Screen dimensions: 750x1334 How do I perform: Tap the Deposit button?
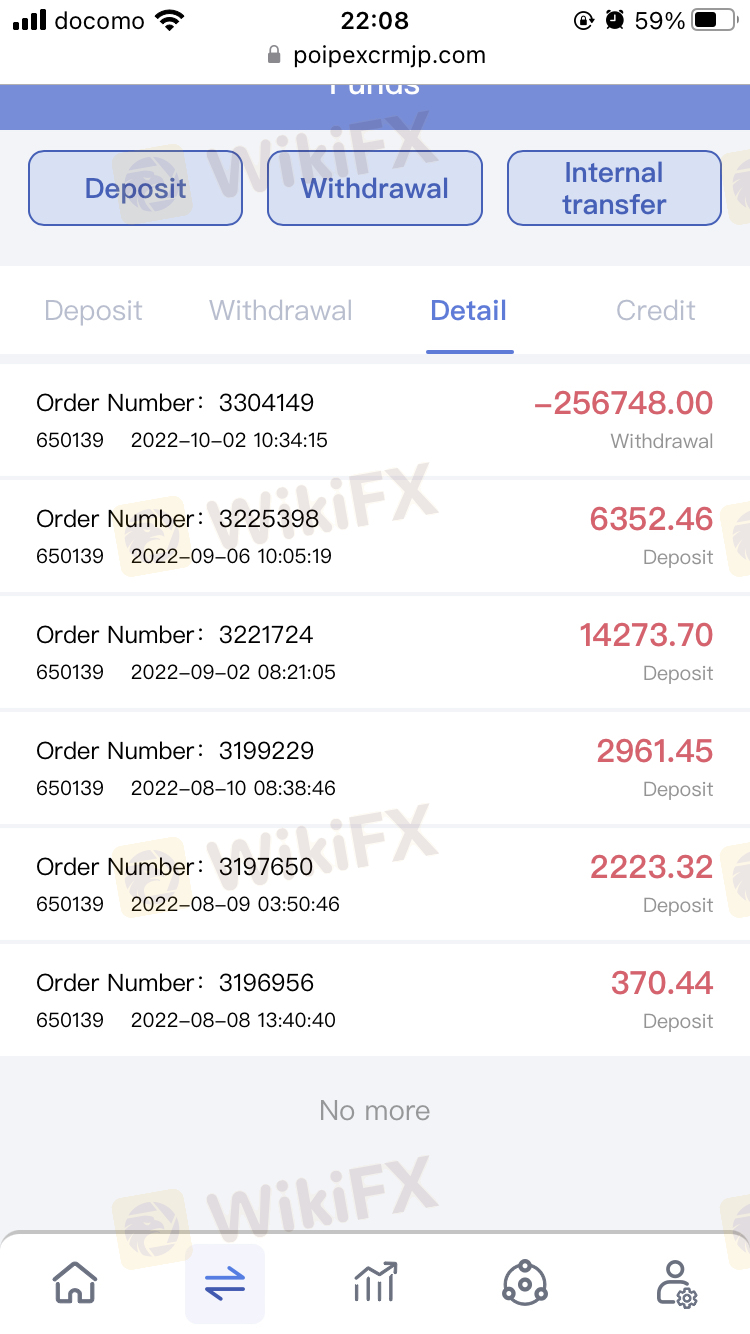[x=135, y=188]
